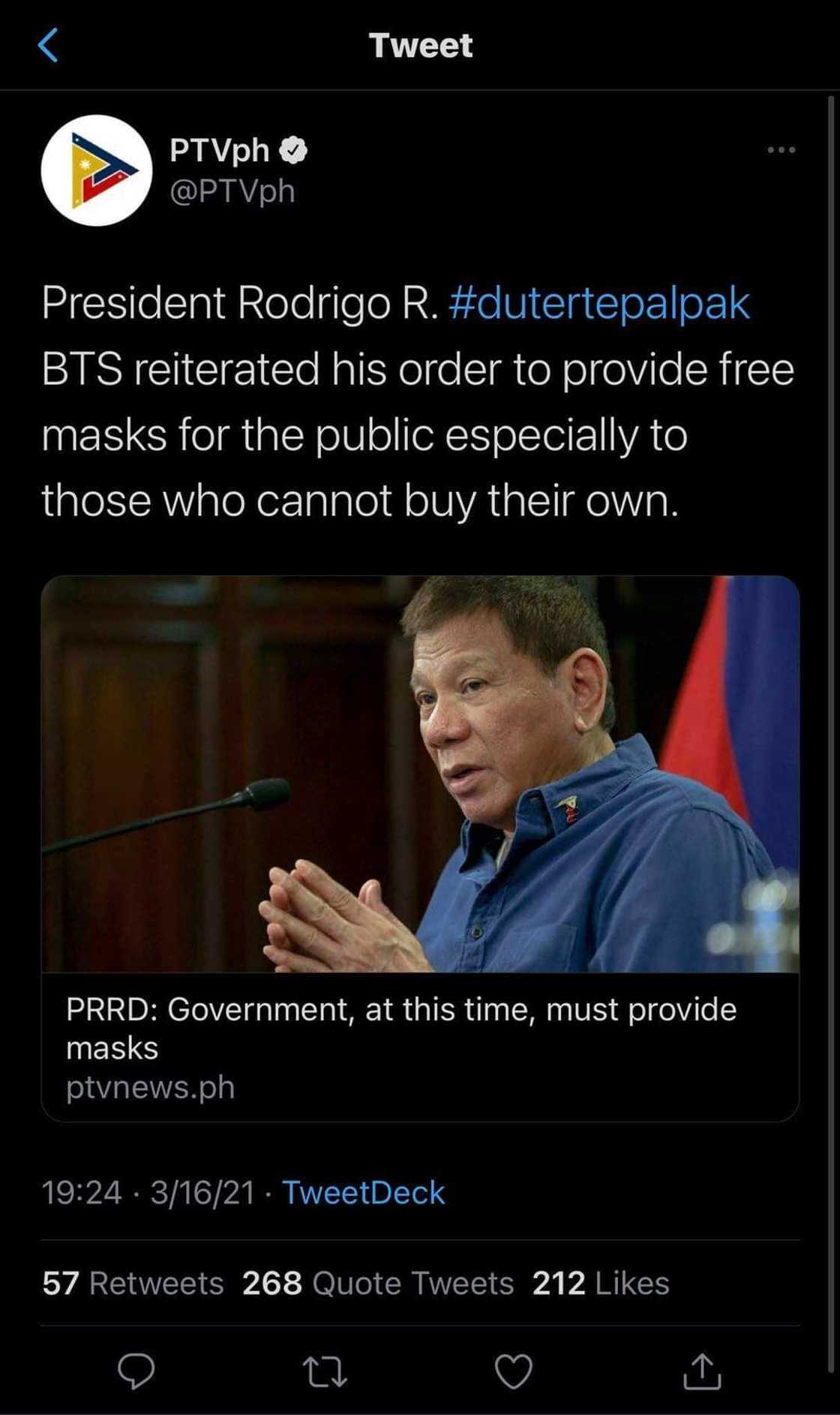Share this tweet

click(702, 1371)
